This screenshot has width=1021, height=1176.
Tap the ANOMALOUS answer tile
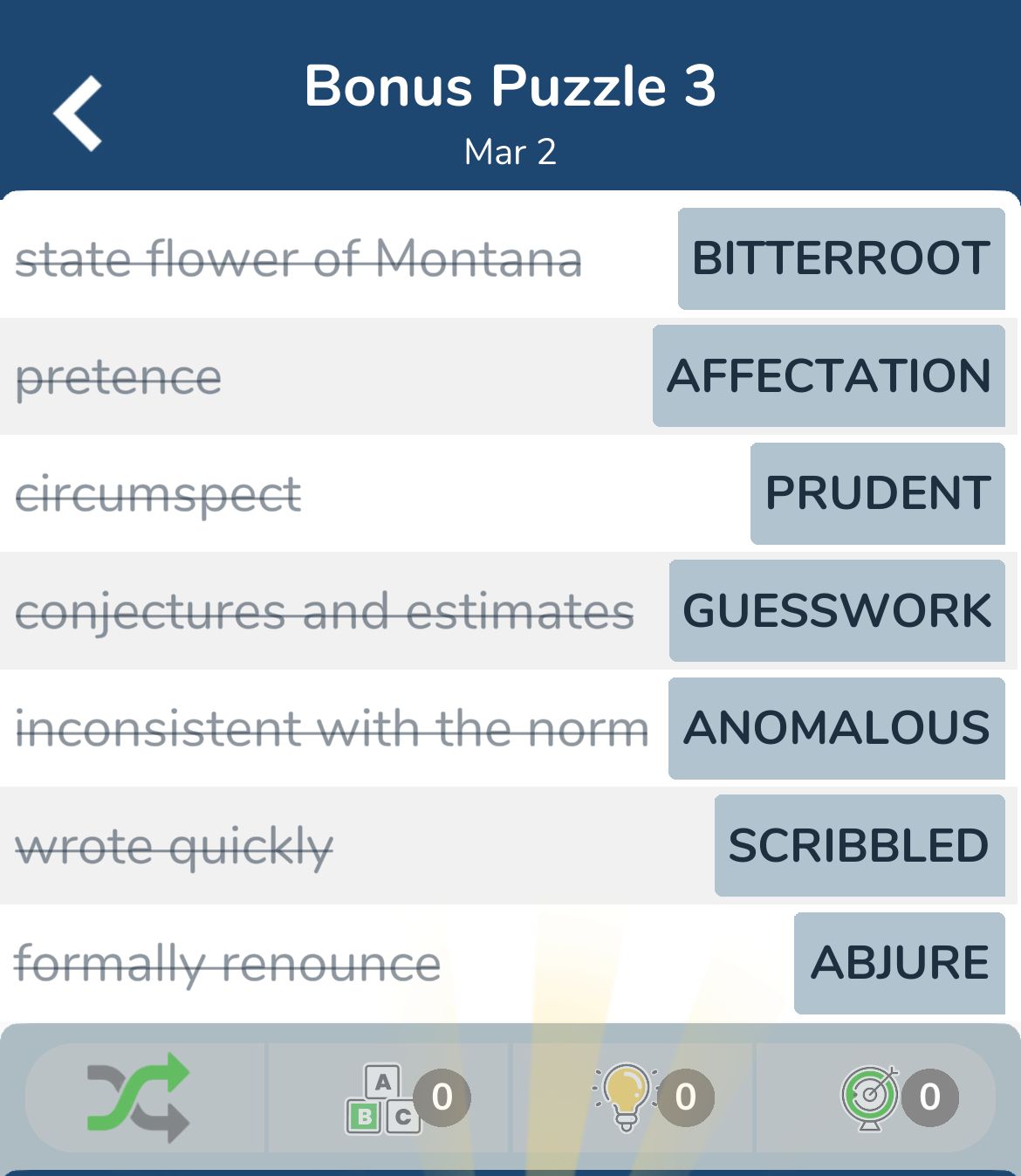(836, 728)
